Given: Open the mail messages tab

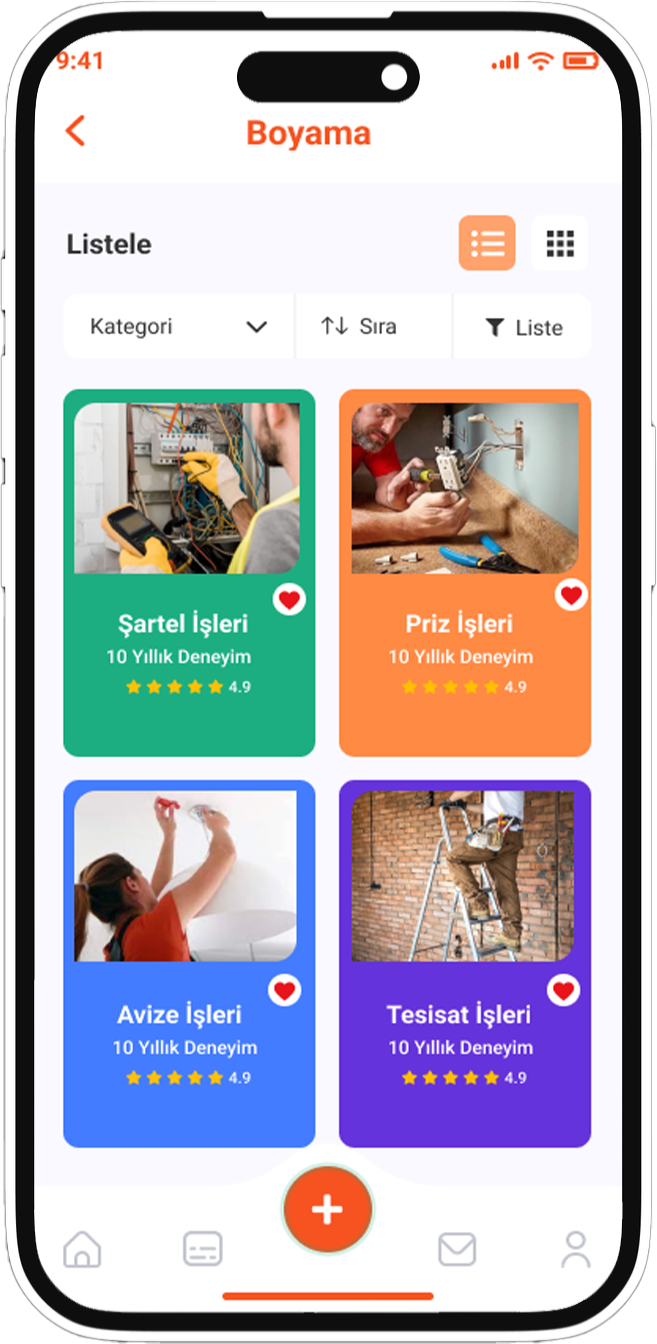Looking at the screenshot, I should pyautogui.click(x=457, y=1249).
